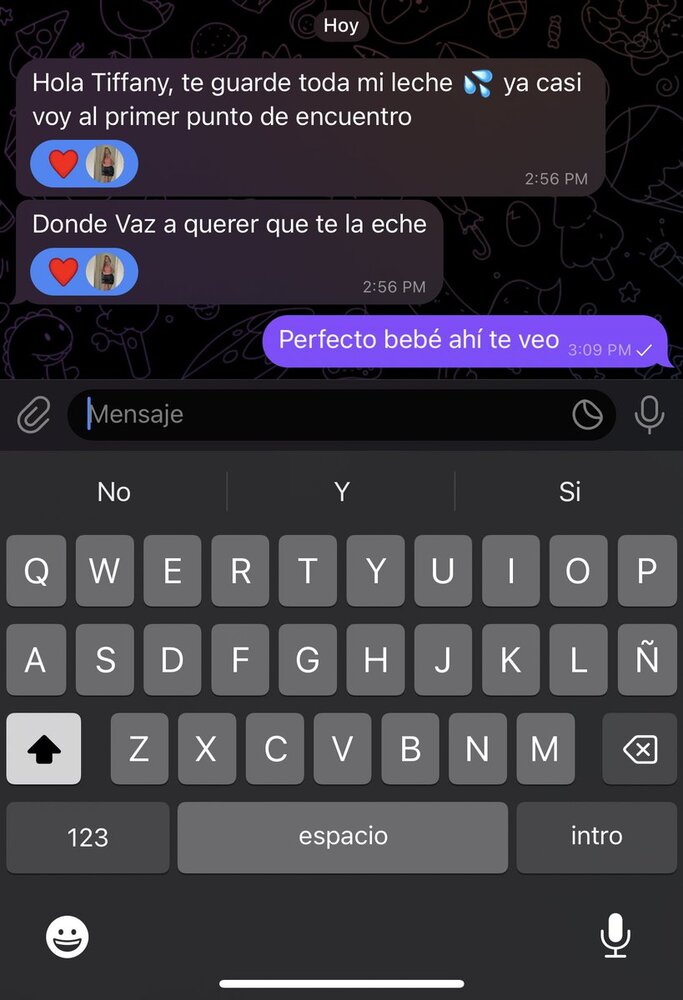Delete a character with the backspace key

639,749
